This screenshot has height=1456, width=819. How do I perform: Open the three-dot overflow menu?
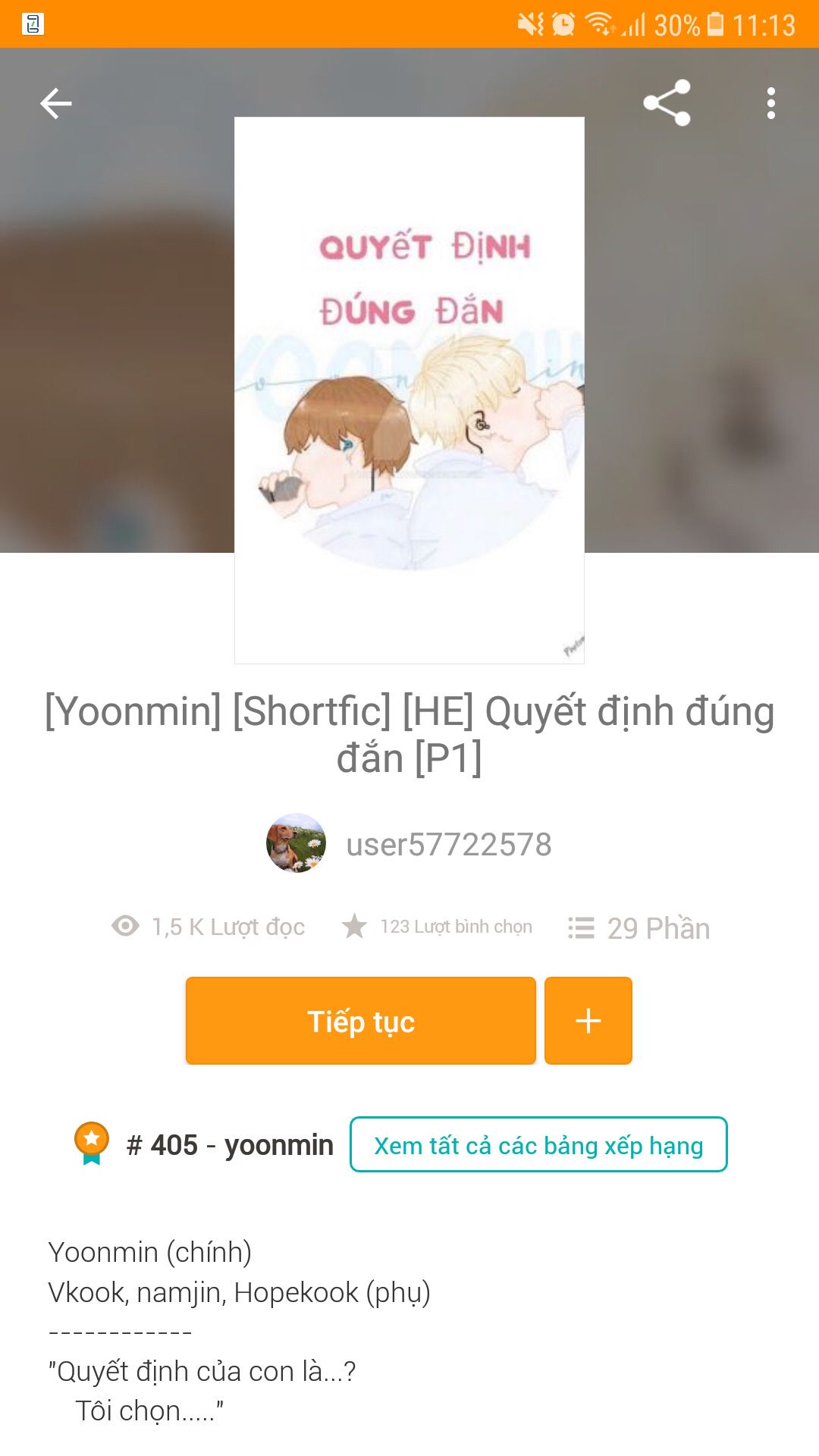pos(770,103)
